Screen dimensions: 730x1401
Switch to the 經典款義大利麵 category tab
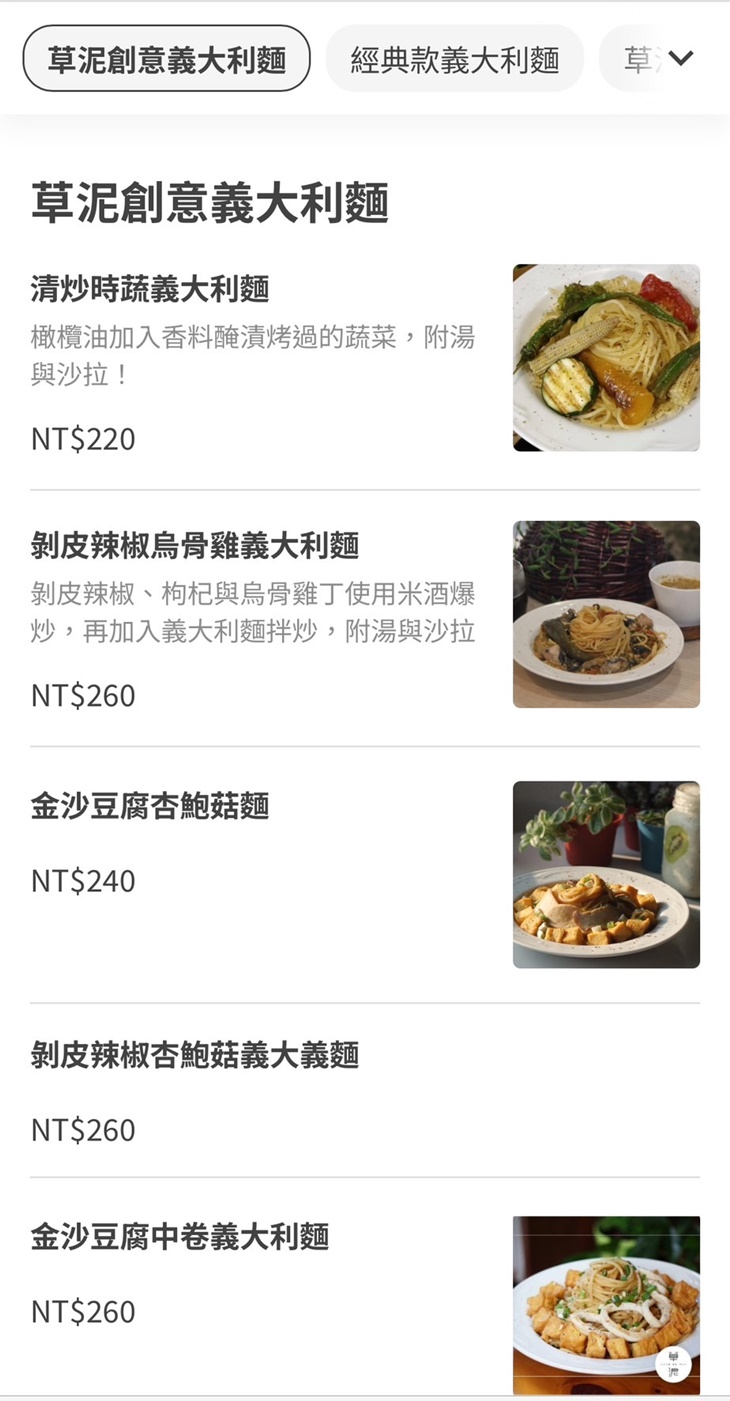[455, 58]
